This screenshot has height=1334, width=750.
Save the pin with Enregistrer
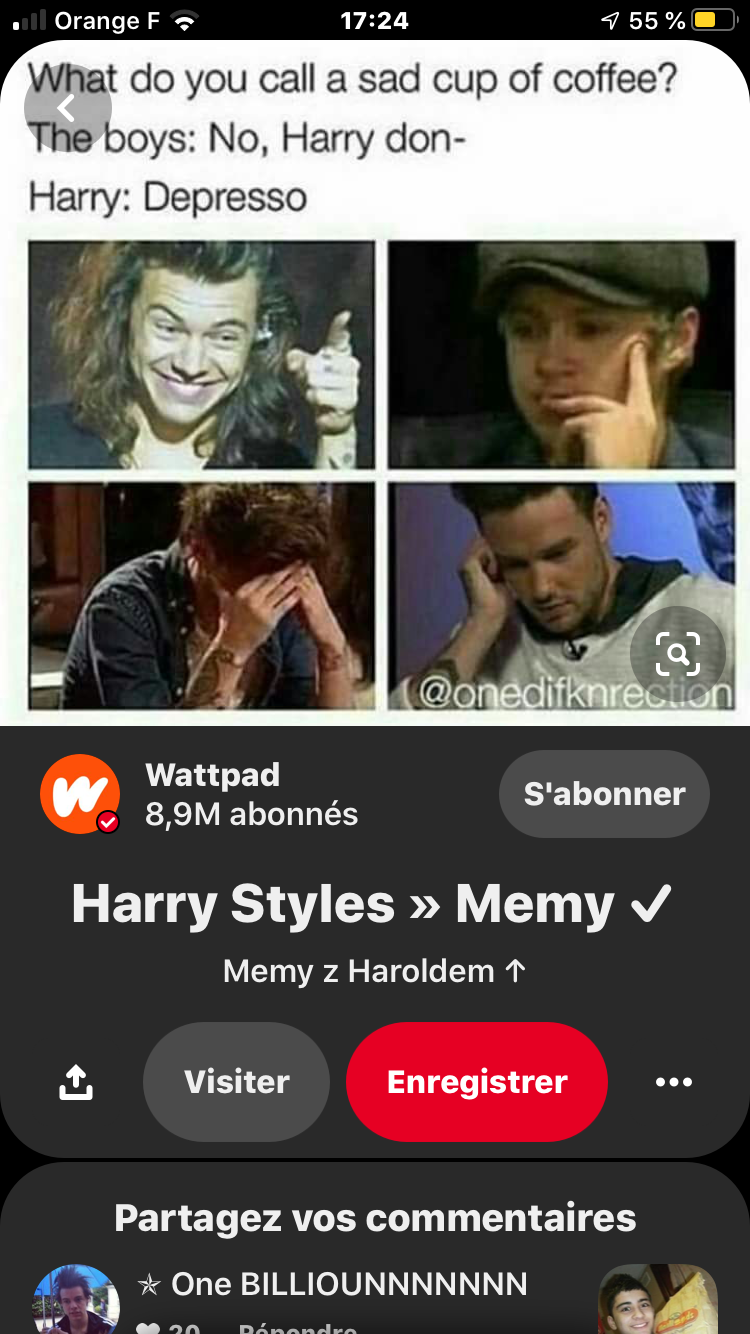477,1082
